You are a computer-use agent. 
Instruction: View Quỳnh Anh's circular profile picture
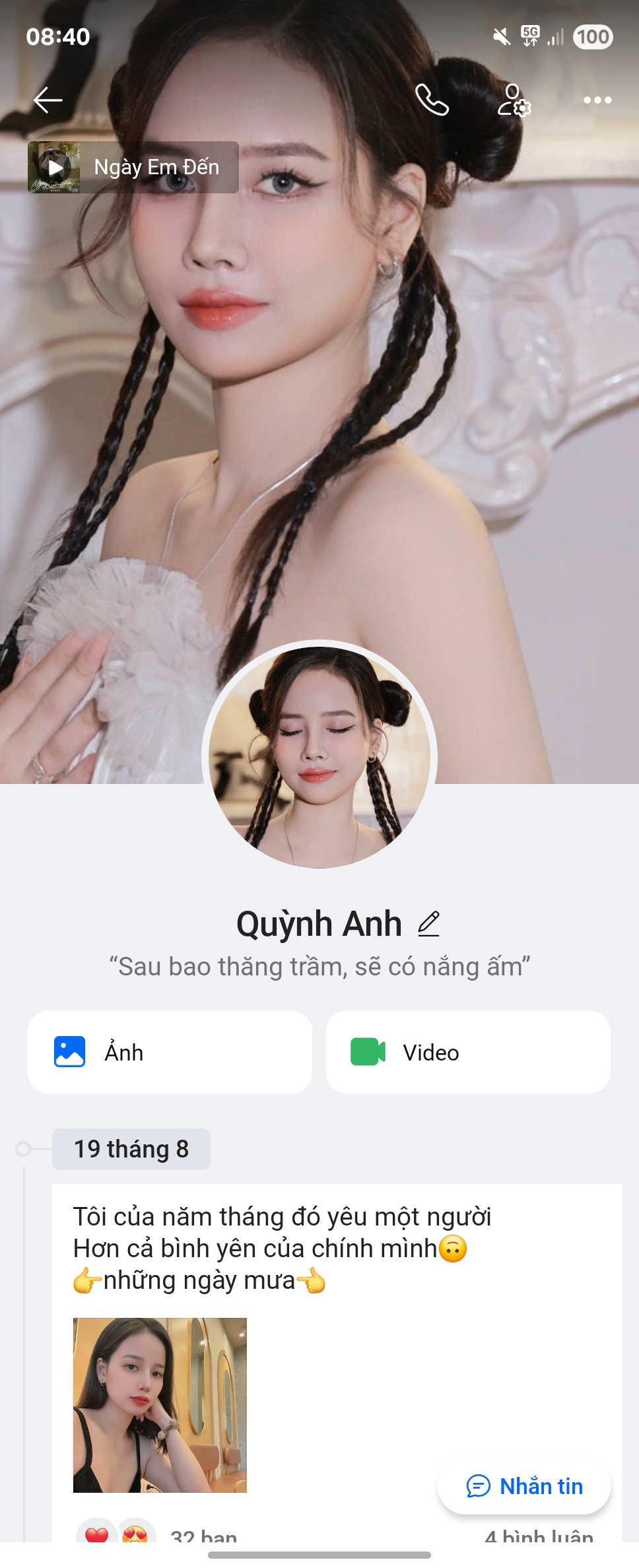[319, 756]
